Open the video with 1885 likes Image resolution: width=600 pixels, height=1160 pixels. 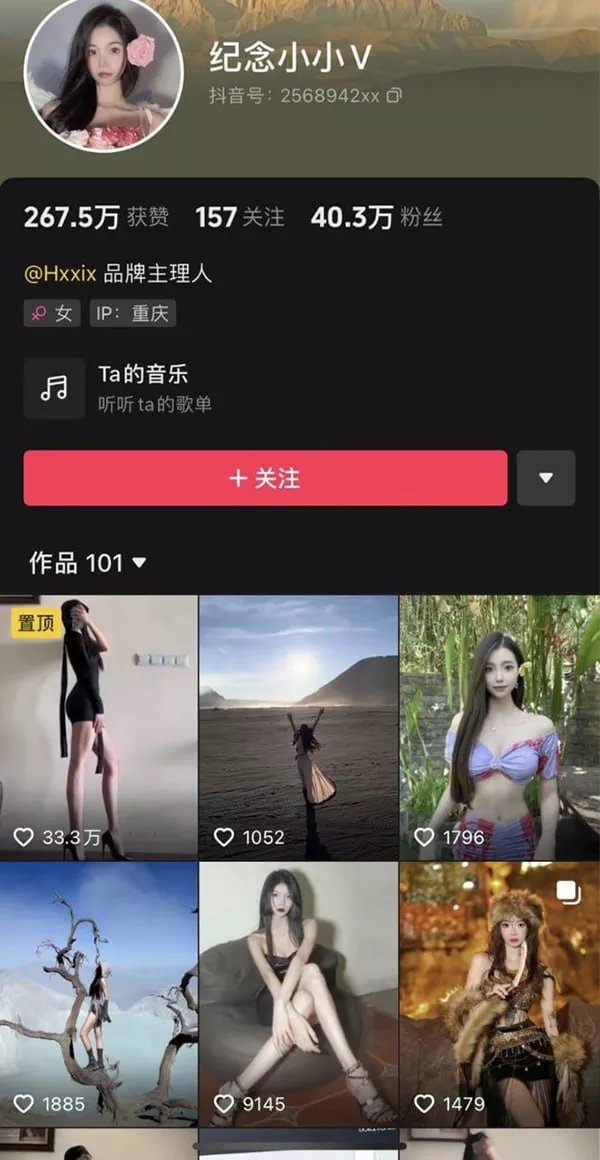[x=98, y=992]
